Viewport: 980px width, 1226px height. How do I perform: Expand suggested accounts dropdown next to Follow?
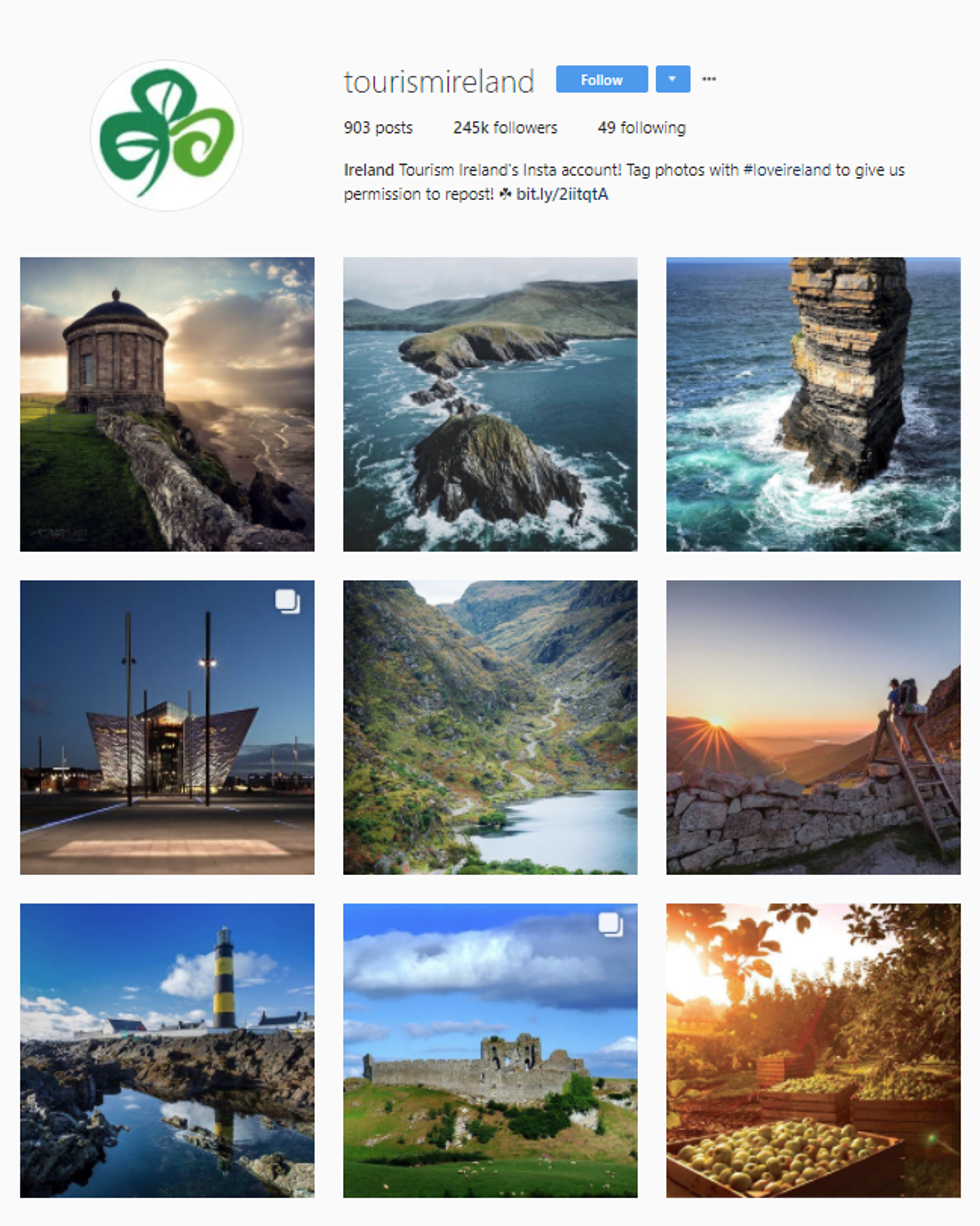673,80
